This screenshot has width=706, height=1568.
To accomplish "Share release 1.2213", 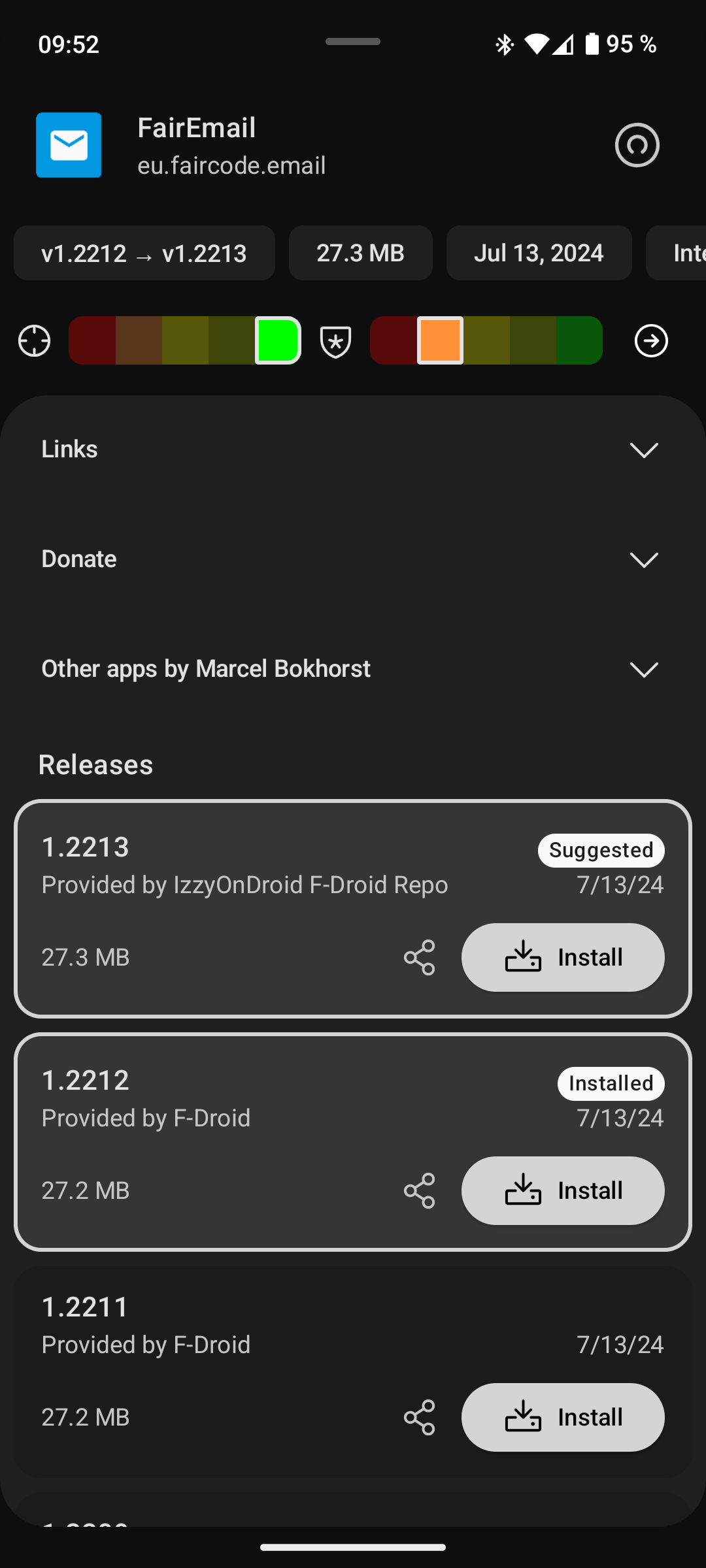I will point(420,958).
